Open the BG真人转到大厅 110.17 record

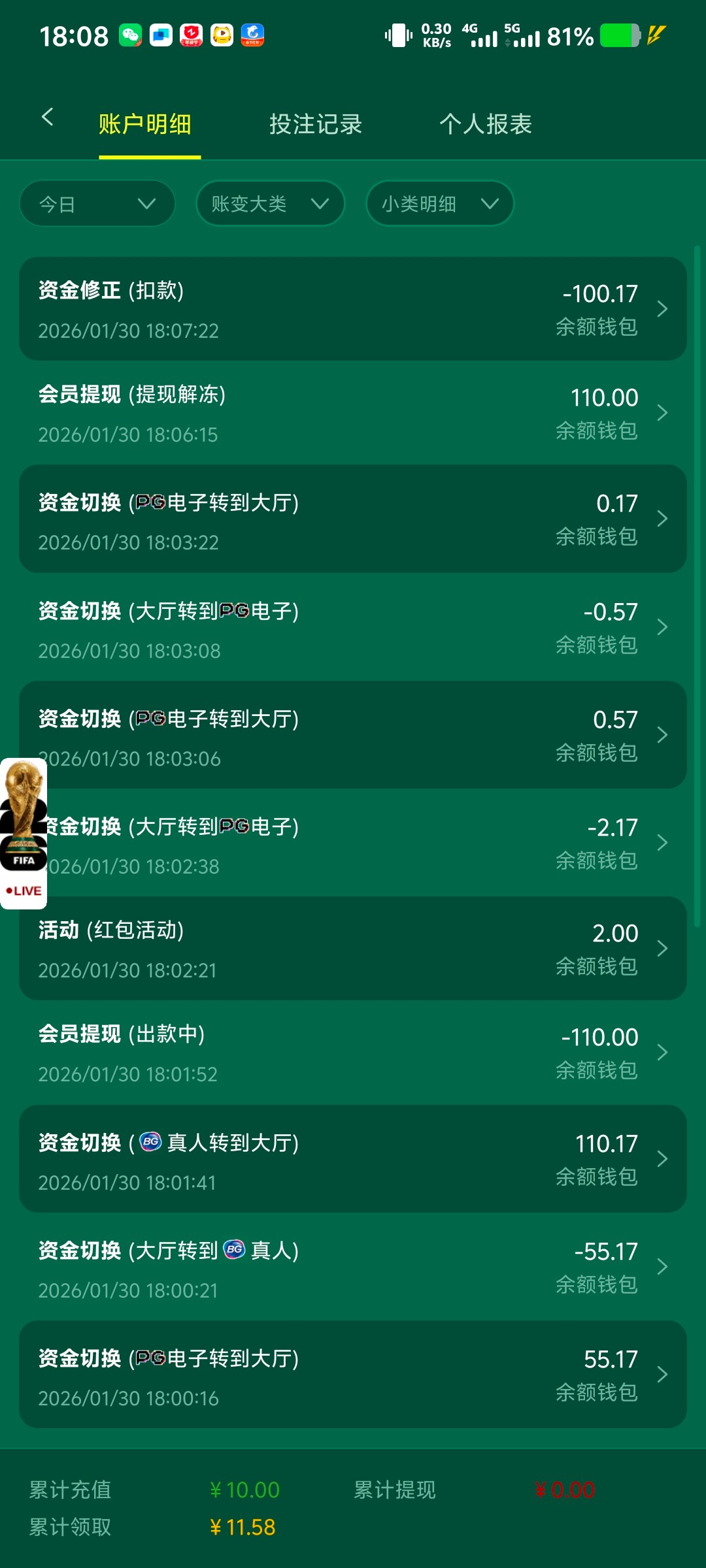tap(353, 1160)
